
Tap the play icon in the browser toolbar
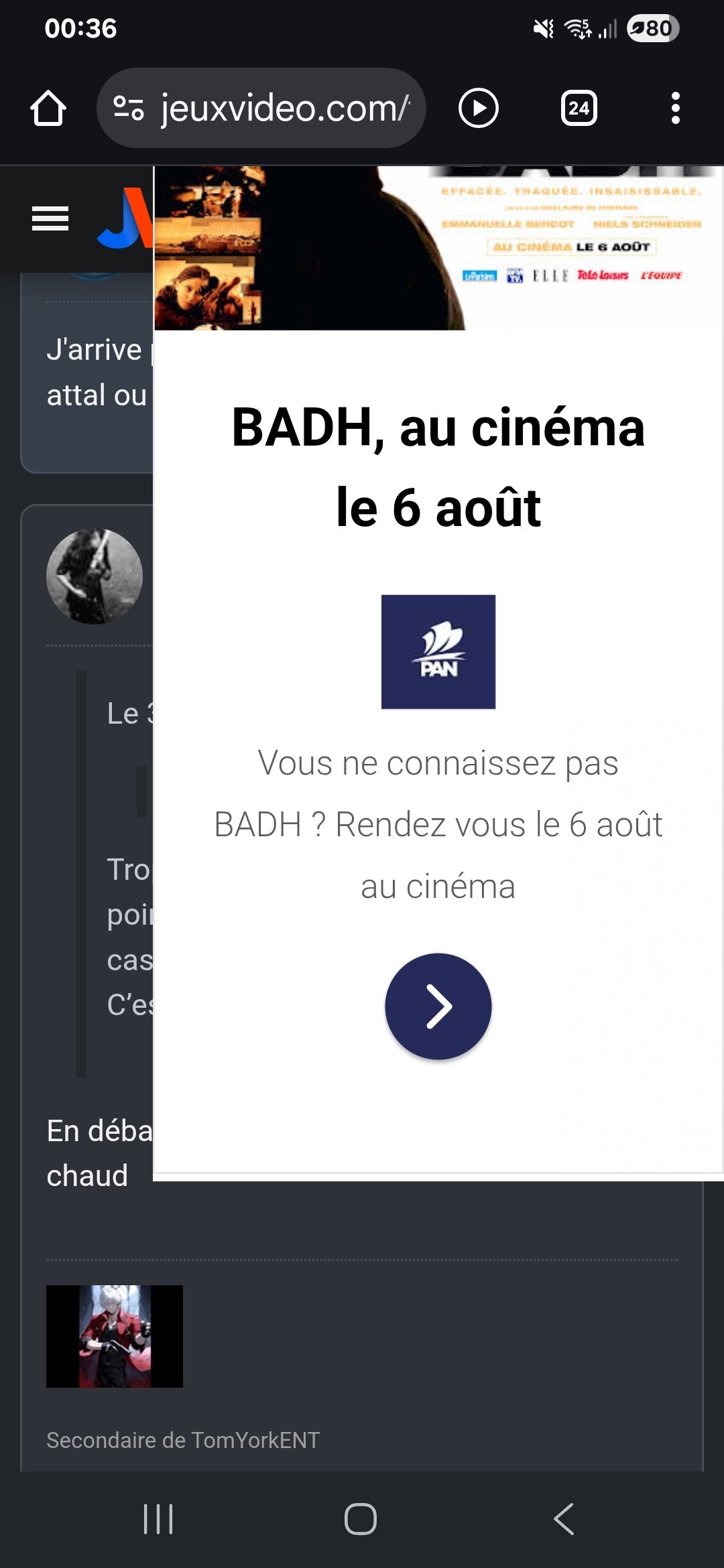[479, 108]
